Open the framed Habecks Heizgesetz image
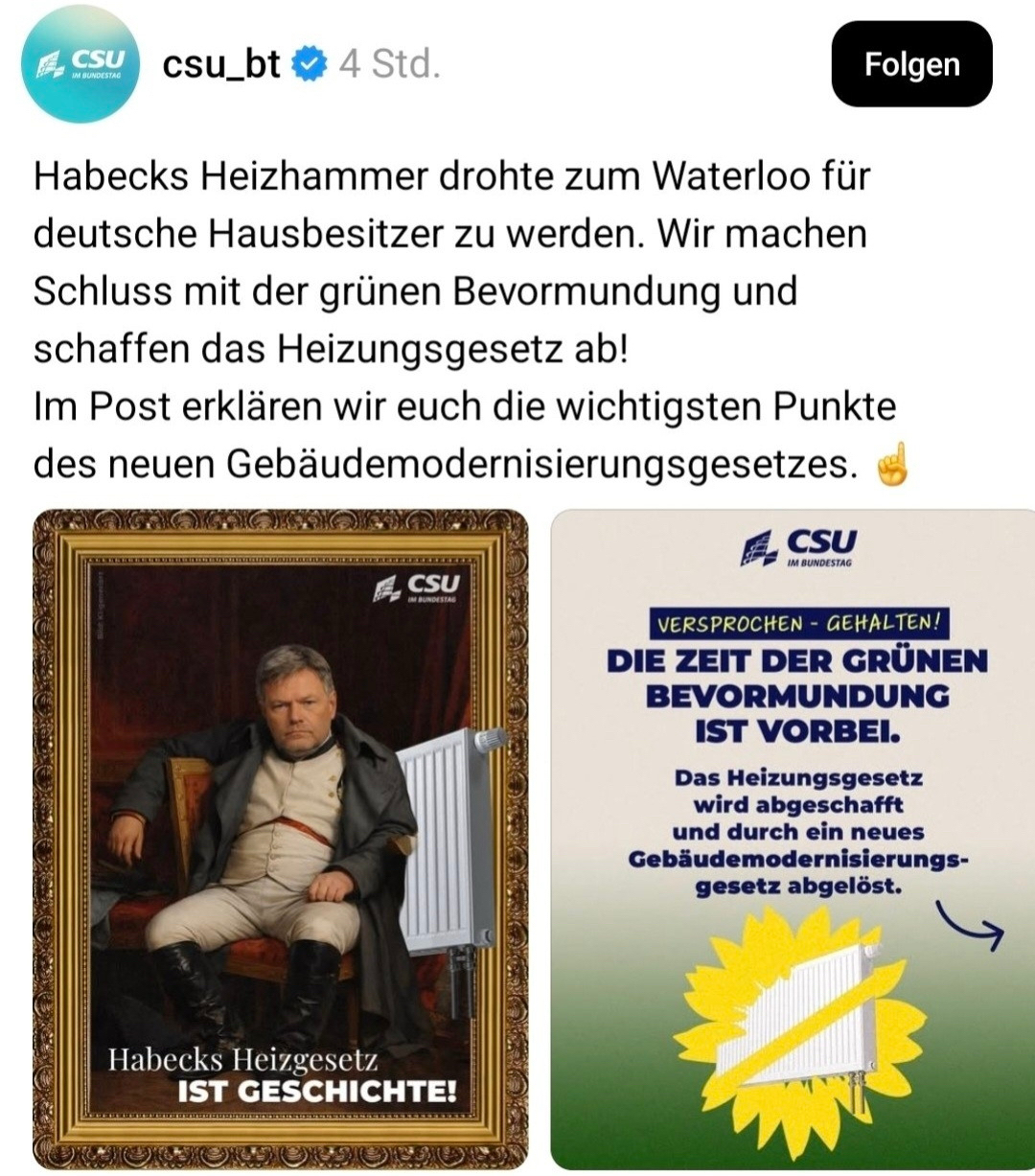1035x1176 pixels. (281, 839)
